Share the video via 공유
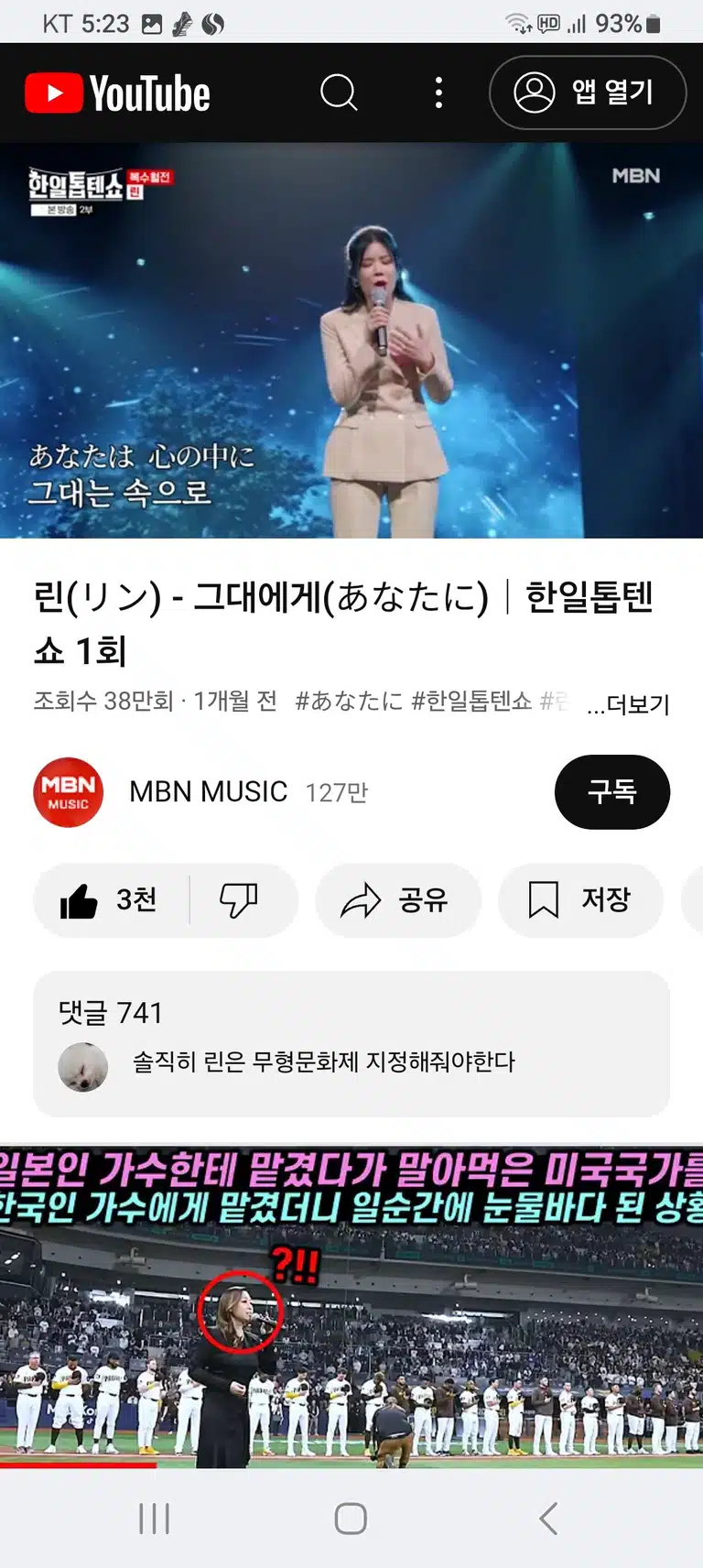 pyautogui.click(x=398, y=900)
